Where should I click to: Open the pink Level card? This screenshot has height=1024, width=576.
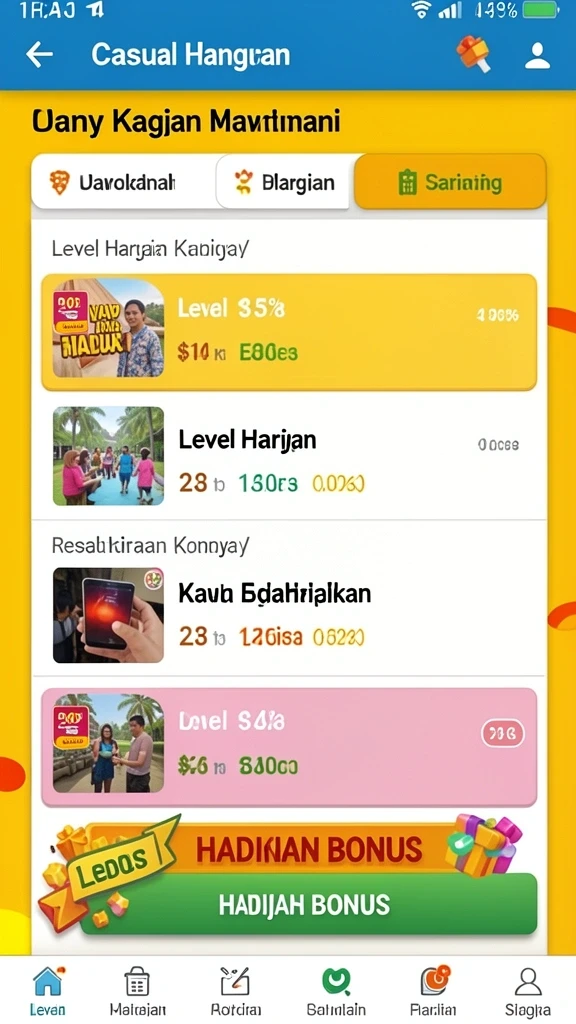click(x=289, y=746)
